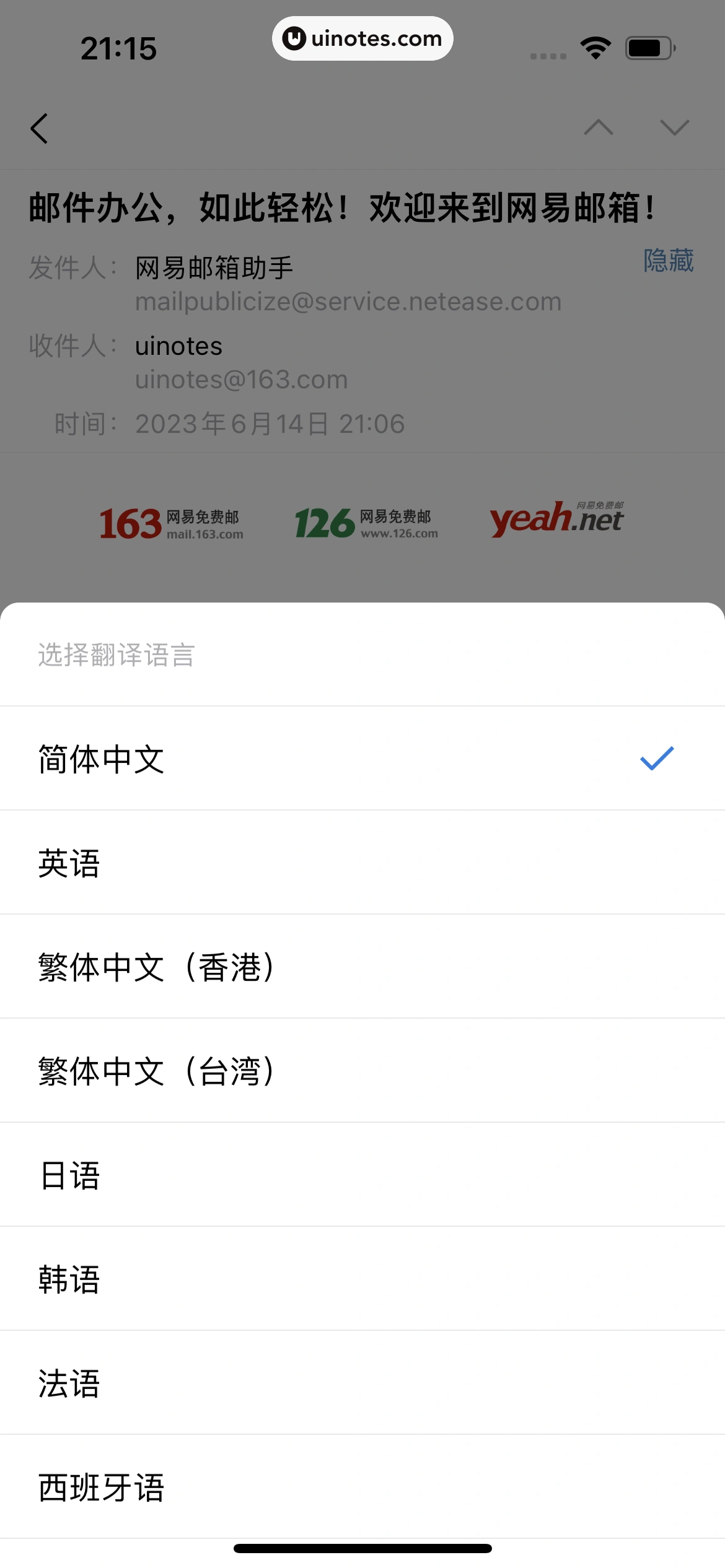
Task: Go back using the top-left arrow
Action: [x=40, y=128]
